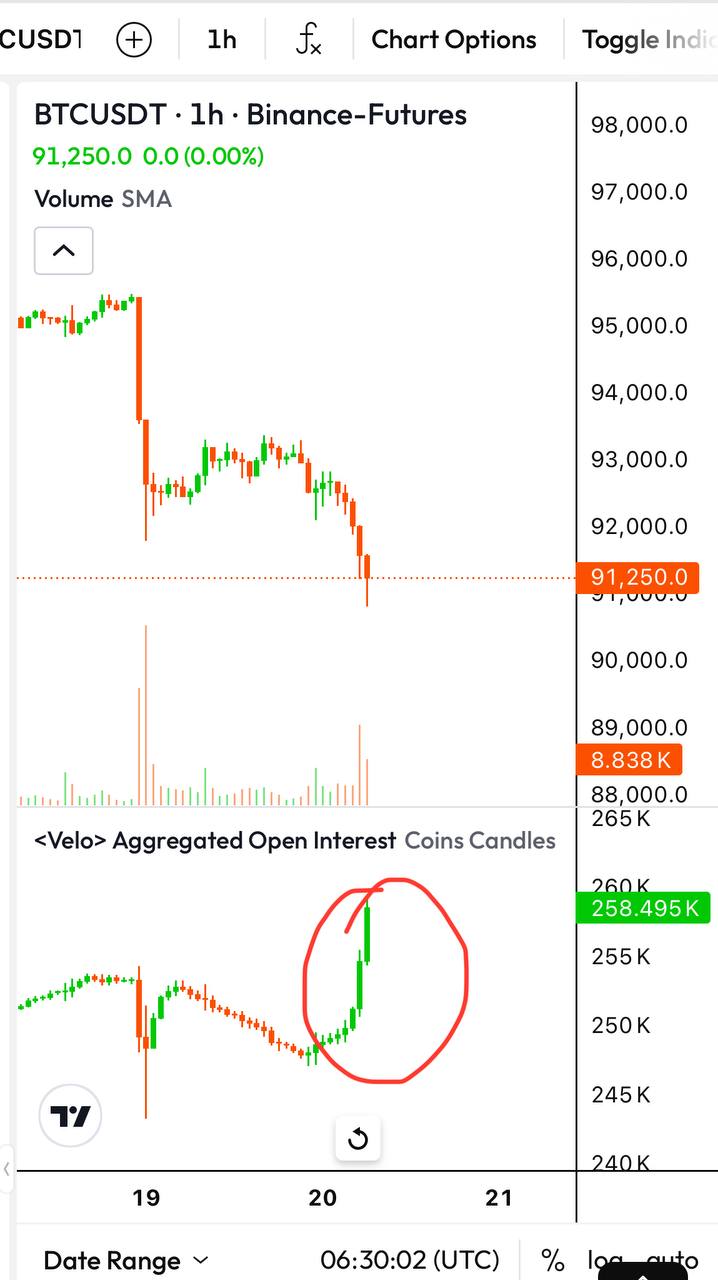Image resolution: width=718 pixels, height=1280 pixels.
Task: Open the TradingView logo link
Action: [70, 1115]
